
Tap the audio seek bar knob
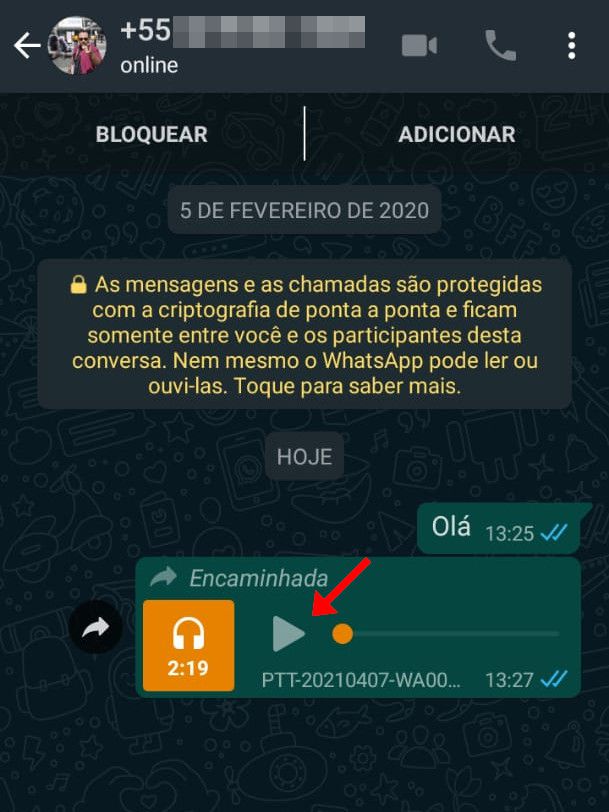tap(342, 633)
